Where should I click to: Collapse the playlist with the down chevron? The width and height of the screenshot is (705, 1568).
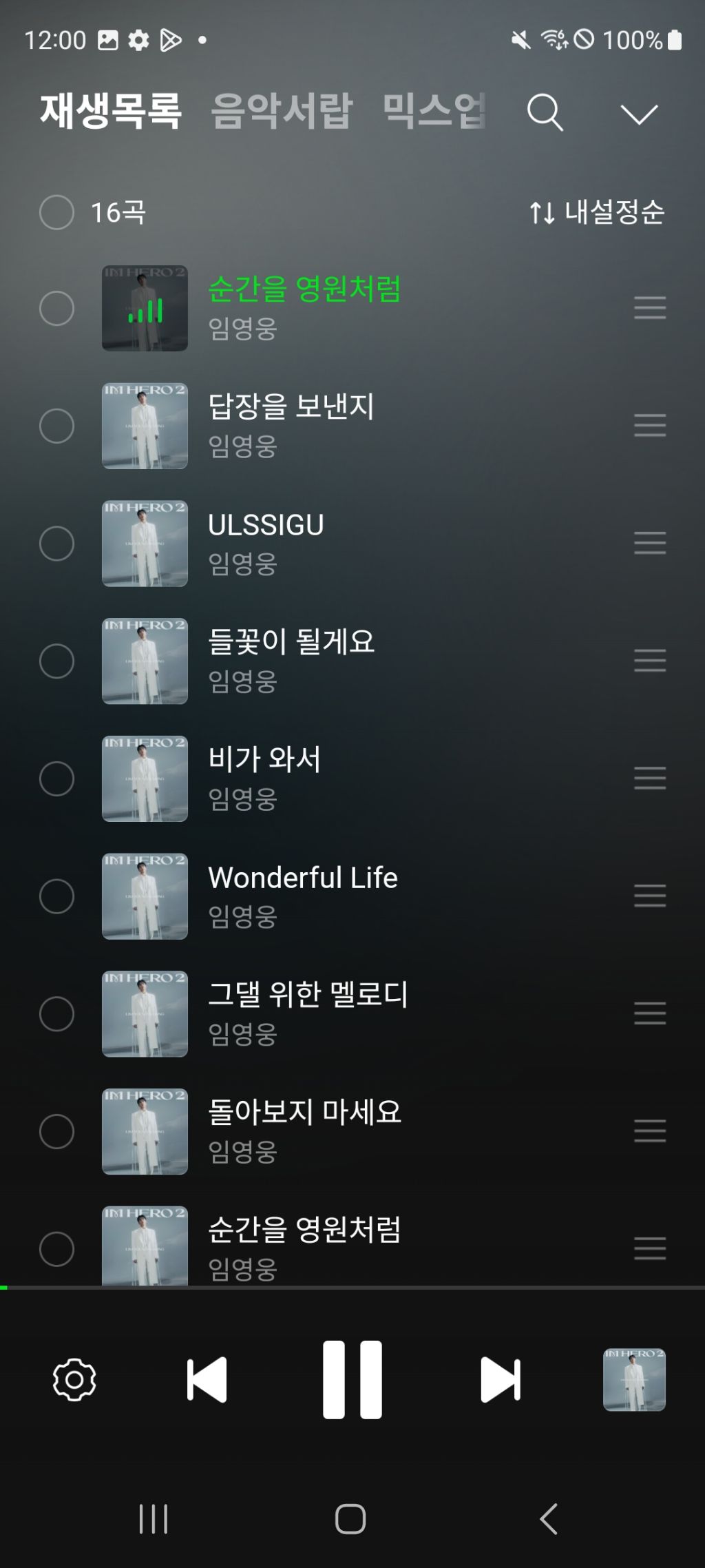[x=639, y=114]
